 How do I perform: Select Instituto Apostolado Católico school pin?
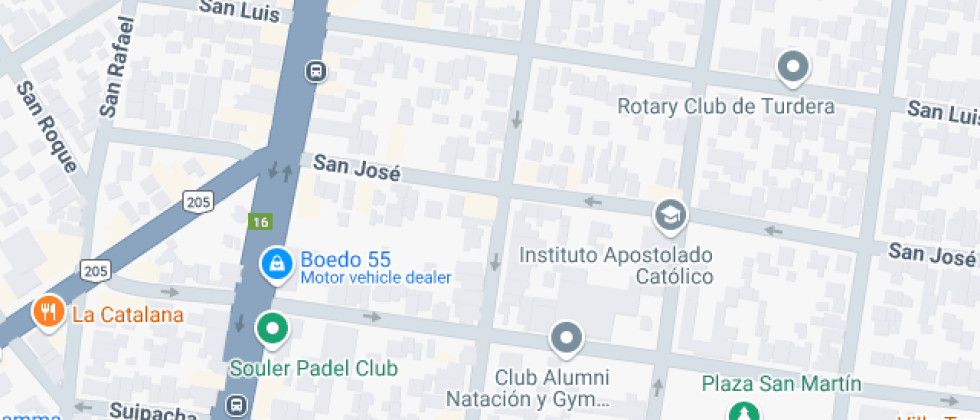click(669, 215)
